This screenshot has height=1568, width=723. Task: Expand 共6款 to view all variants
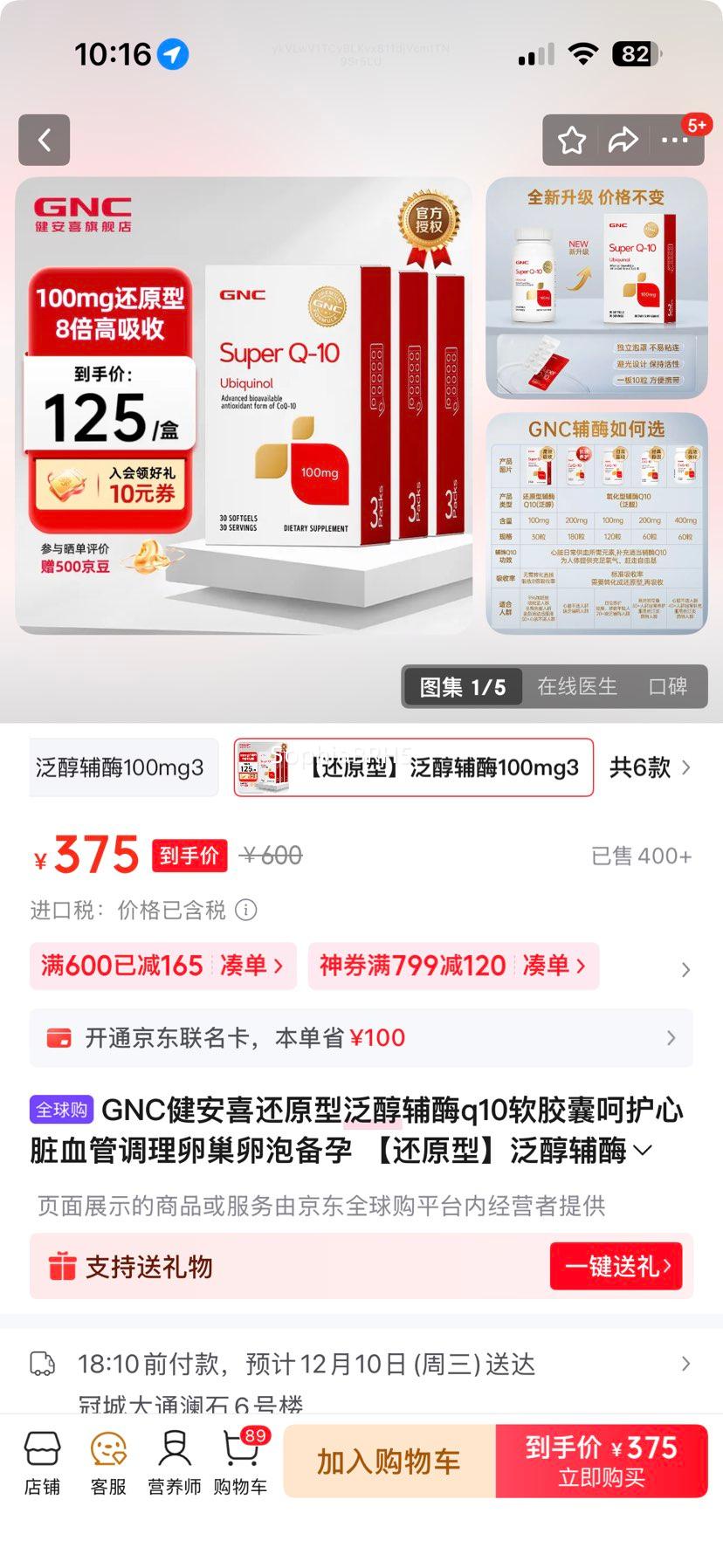[x=653, y=767]
